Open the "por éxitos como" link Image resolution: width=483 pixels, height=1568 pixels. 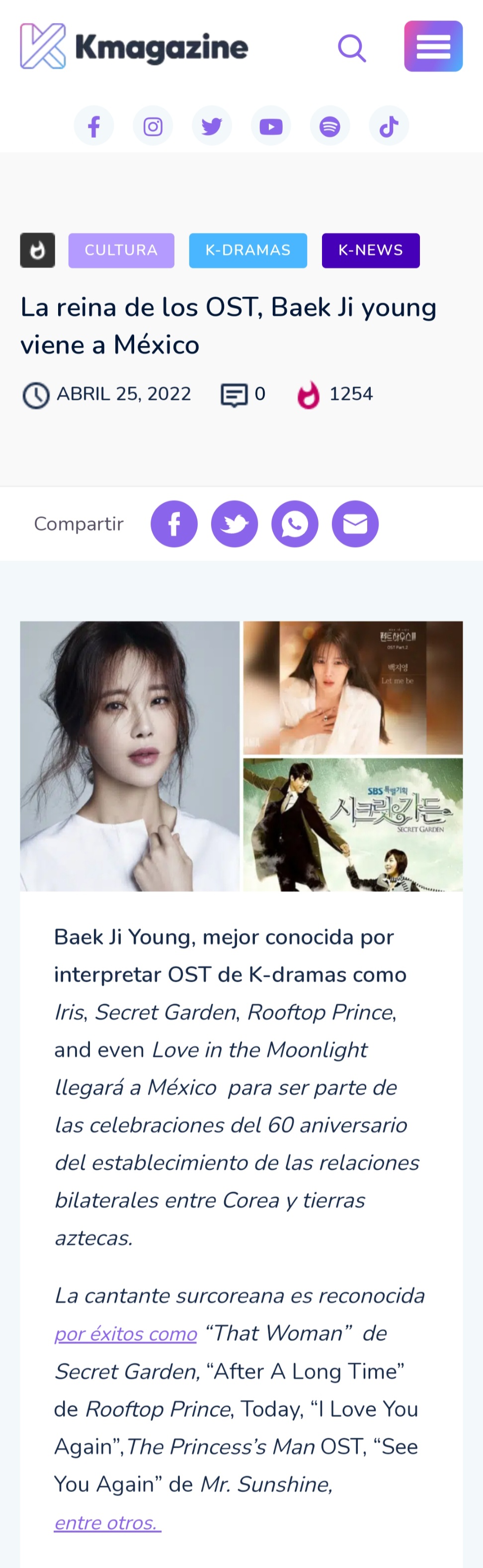click(125, 1334)
